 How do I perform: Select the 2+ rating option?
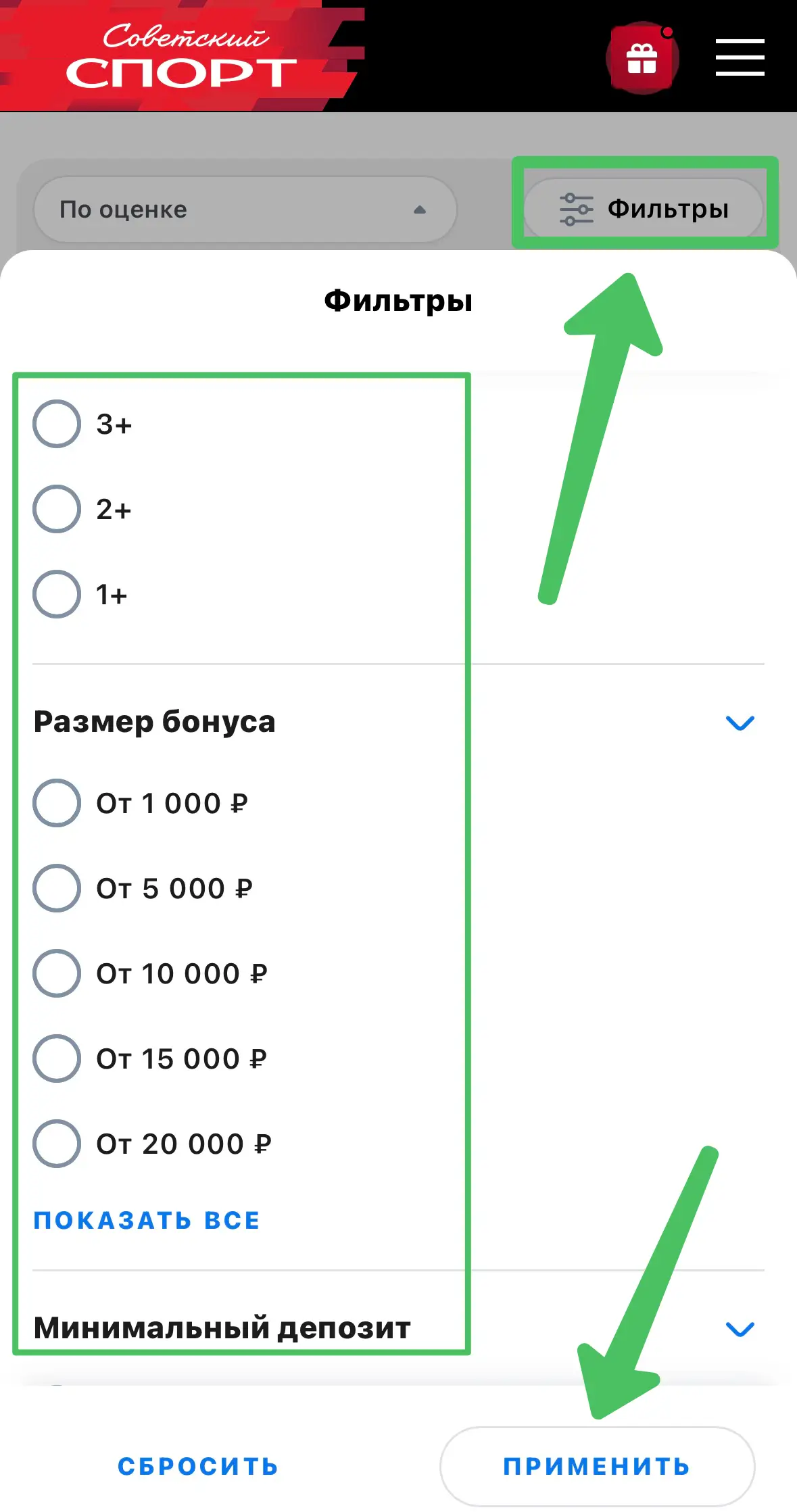coord(57,510)
